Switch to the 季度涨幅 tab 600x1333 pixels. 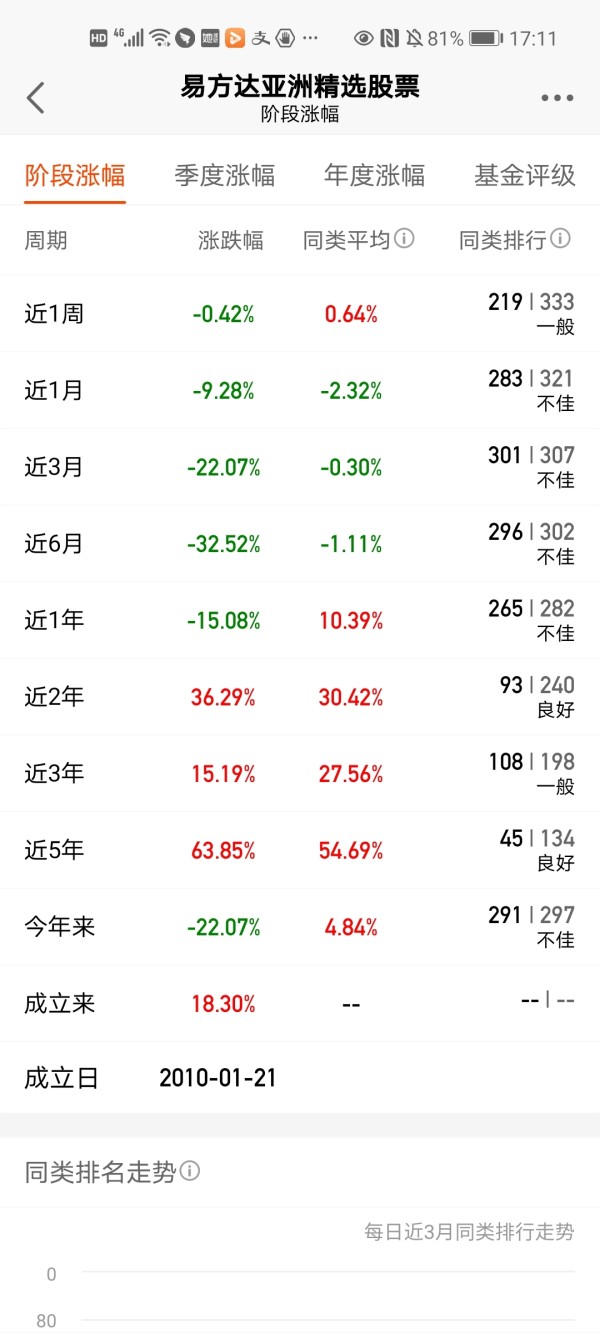pos(224,176)
